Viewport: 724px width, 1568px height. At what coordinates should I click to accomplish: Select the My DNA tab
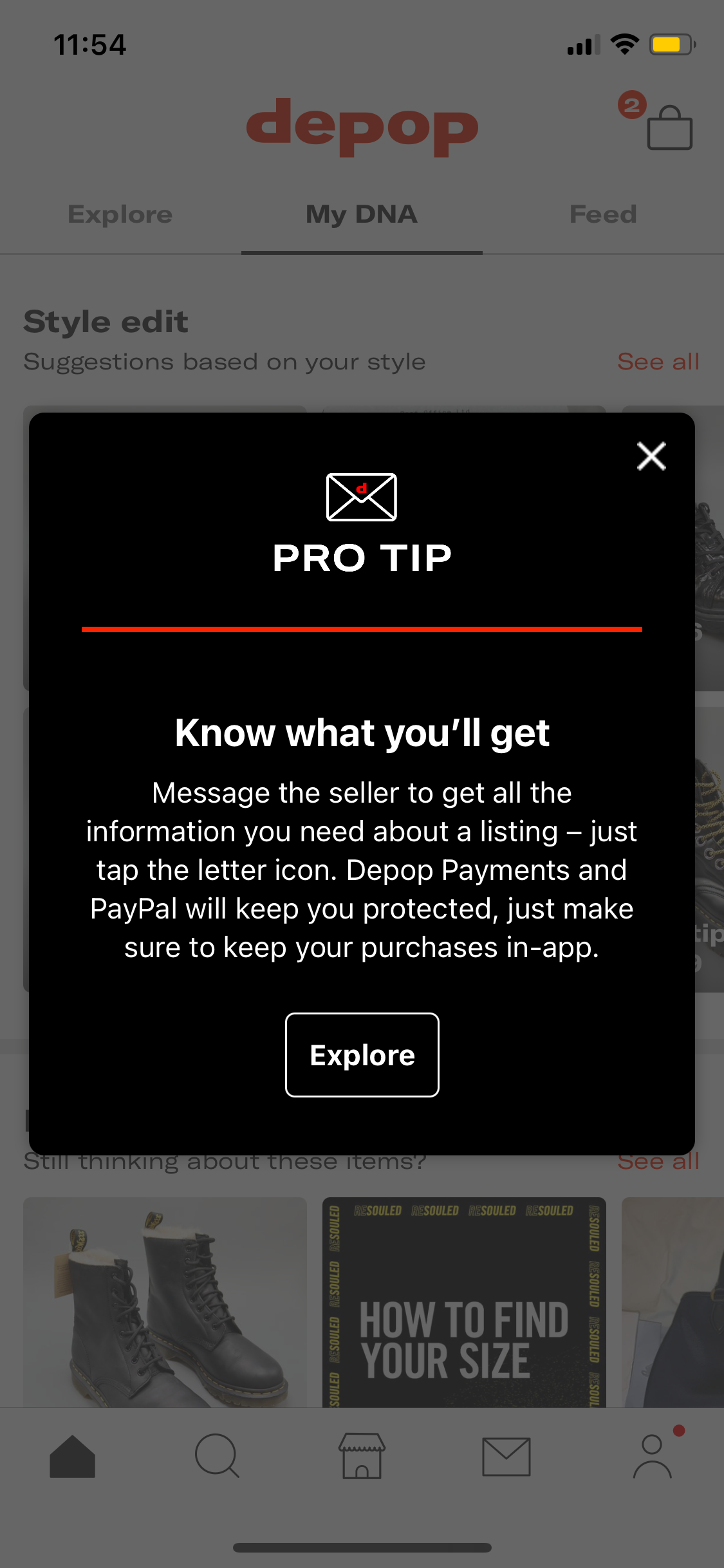[x=362, y=214]
